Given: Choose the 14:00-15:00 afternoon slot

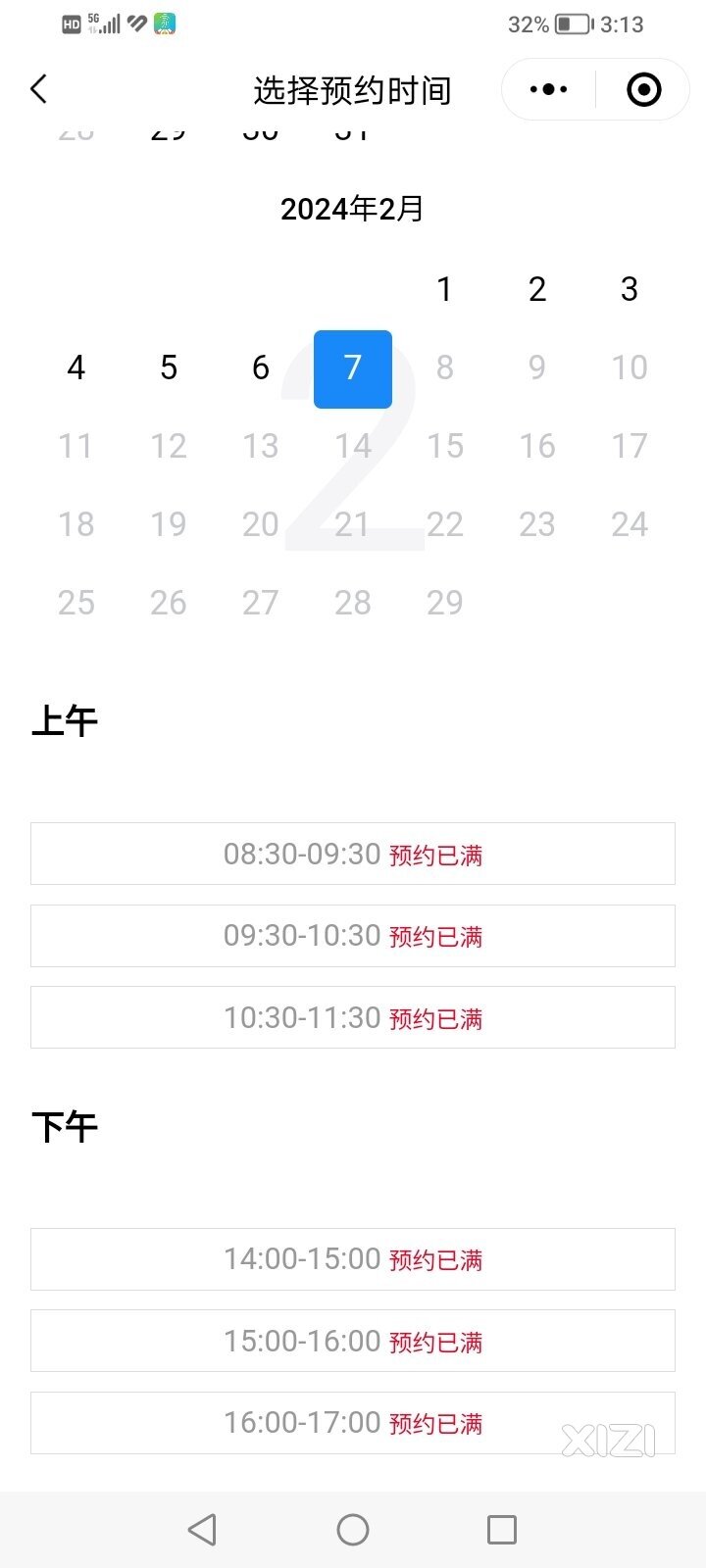Looking at the screenshot, I should (x=353, y=1258).
